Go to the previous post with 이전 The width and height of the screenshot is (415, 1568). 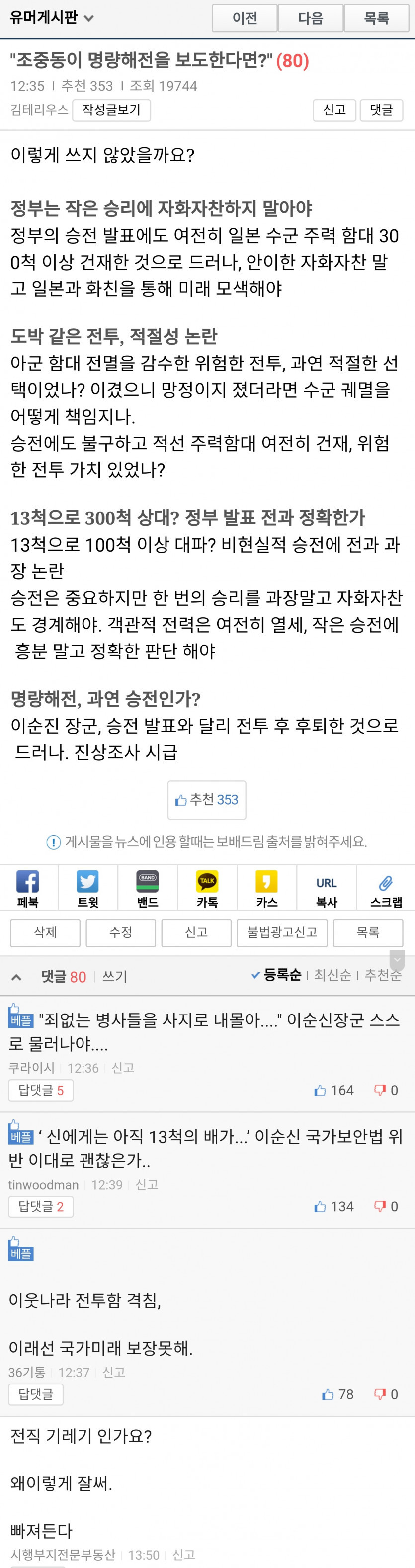pyautogui.click(x=245, y=18)
